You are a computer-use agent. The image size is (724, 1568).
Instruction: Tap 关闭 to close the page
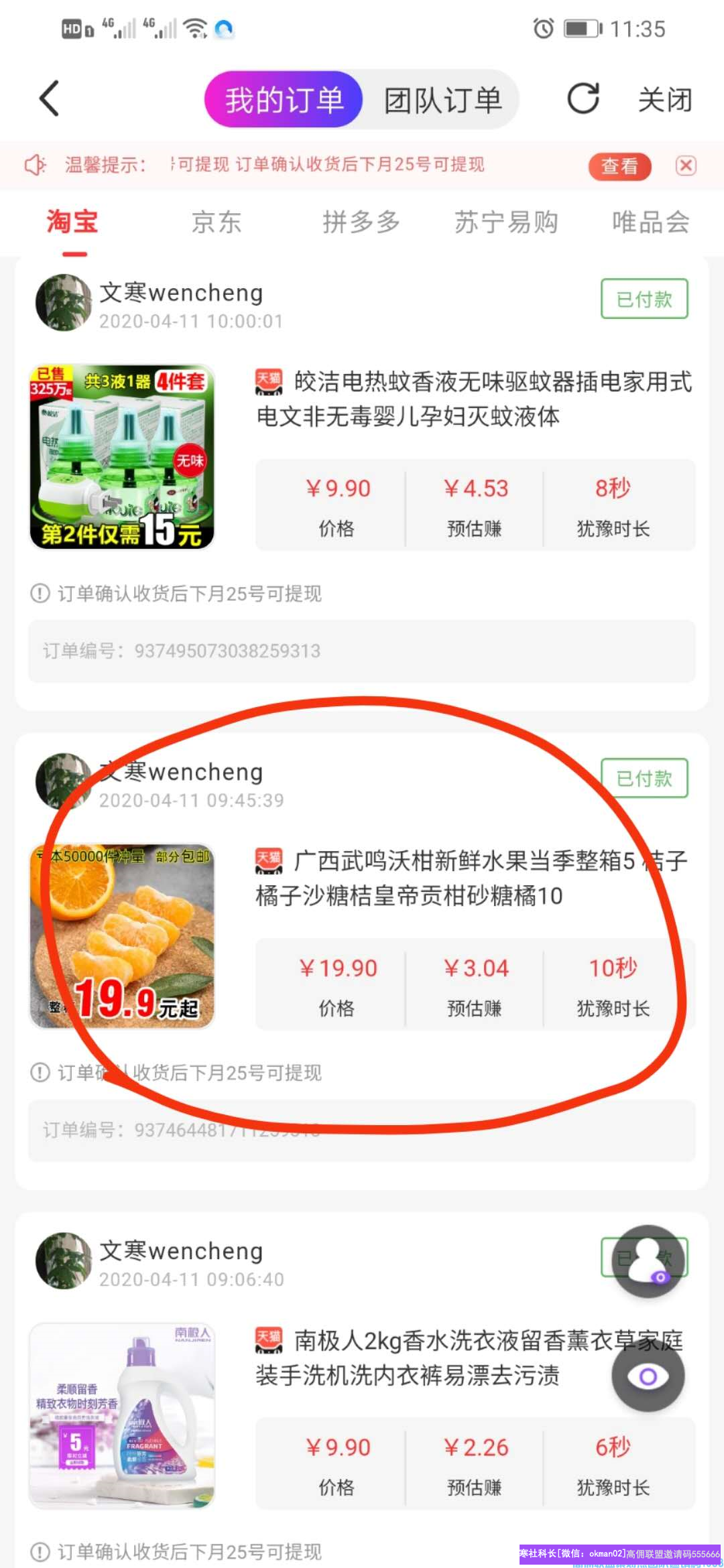664,101
